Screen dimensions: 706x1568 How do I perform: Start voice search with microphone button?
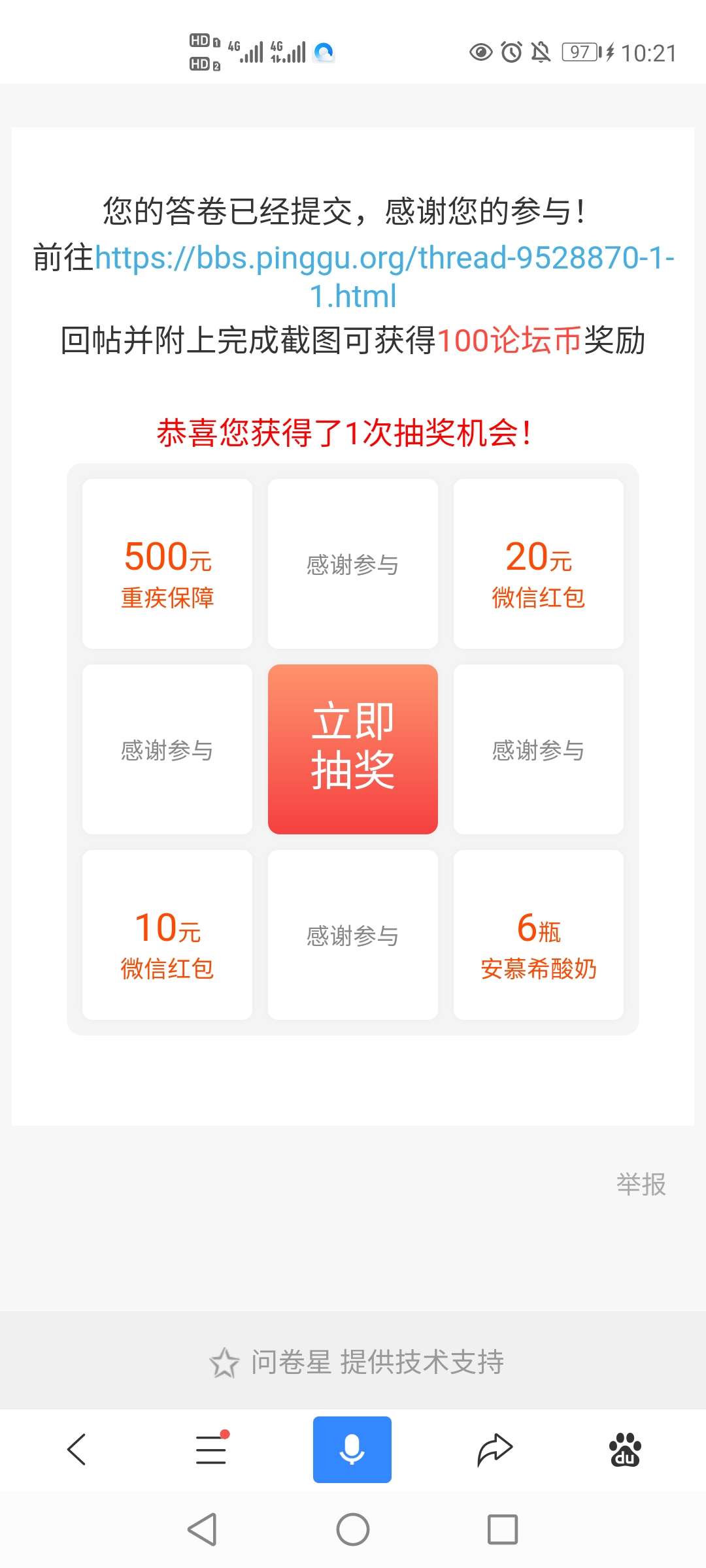[x=352, y=1449]
